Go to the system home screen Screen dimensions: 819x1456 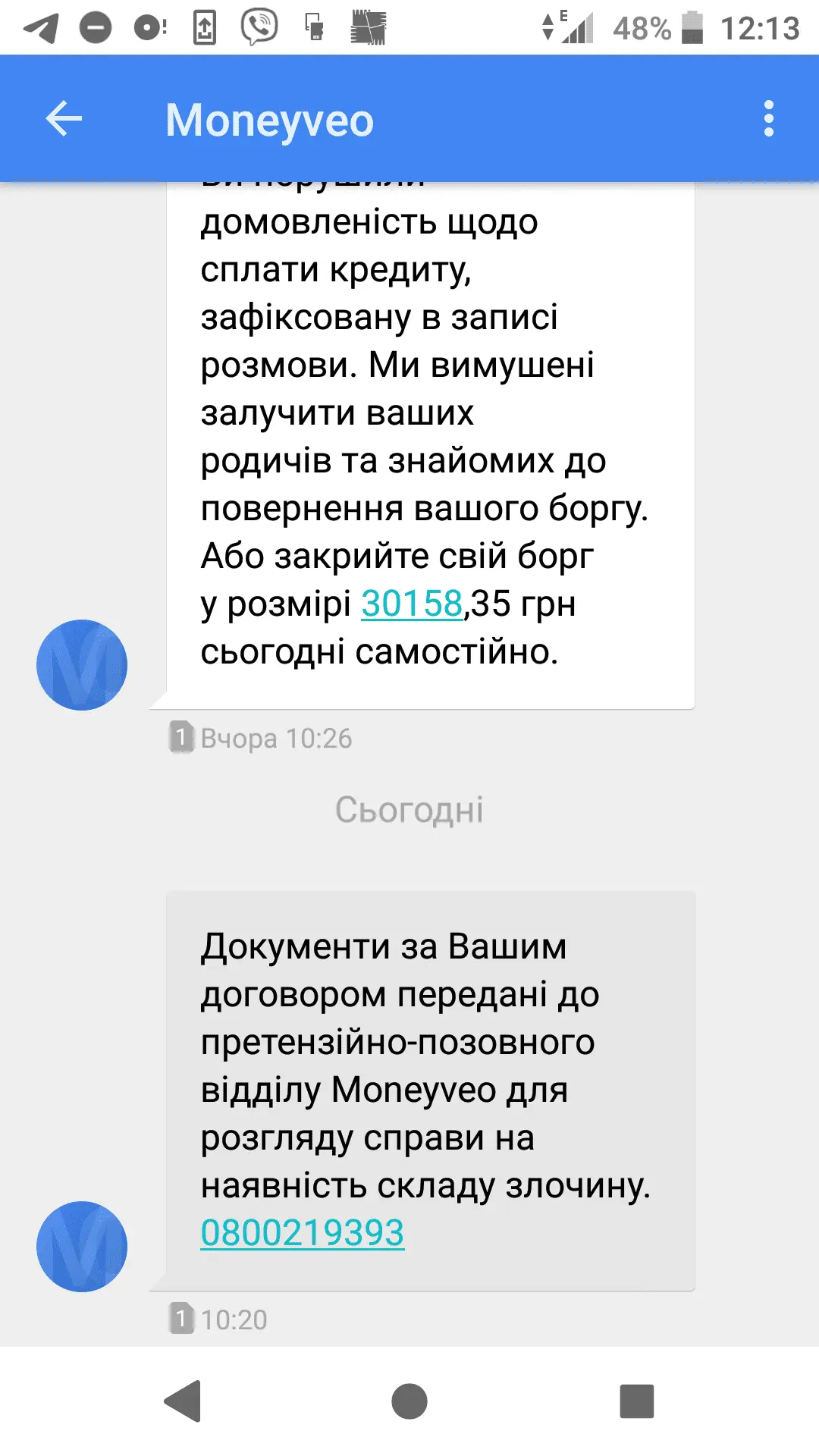[409, 1401]
